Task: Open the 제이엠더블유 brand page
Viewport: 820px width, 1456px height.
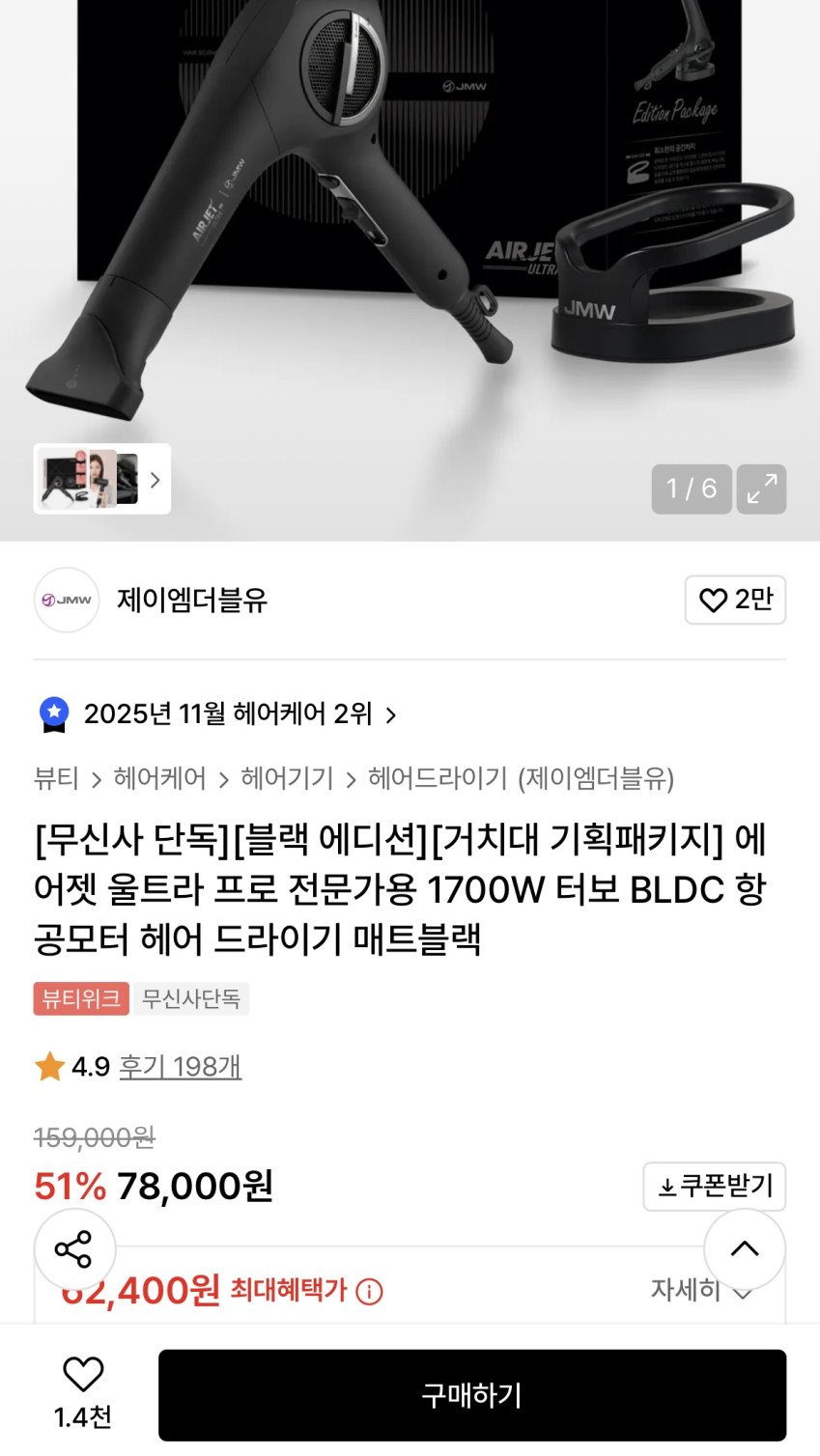Action: [x=191, y=600]
